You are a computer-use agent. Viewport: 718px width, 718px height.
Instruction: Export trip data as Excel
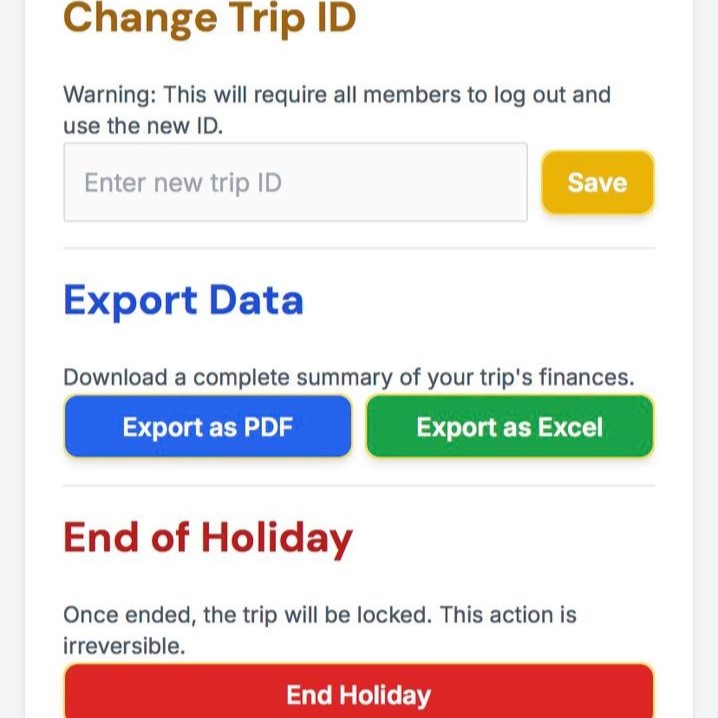click(x=509, y=428)
